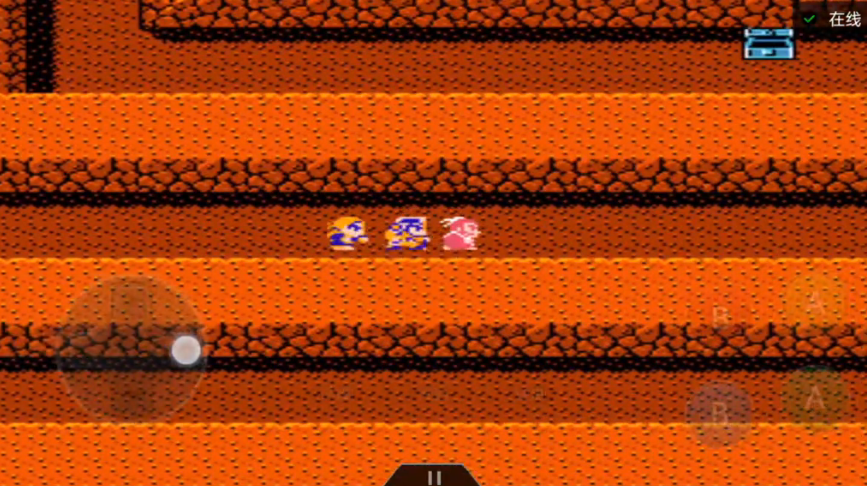The height and width of the screenshot is (486, 867).
Task: Tap the green A action button
Action: [814, 400]
